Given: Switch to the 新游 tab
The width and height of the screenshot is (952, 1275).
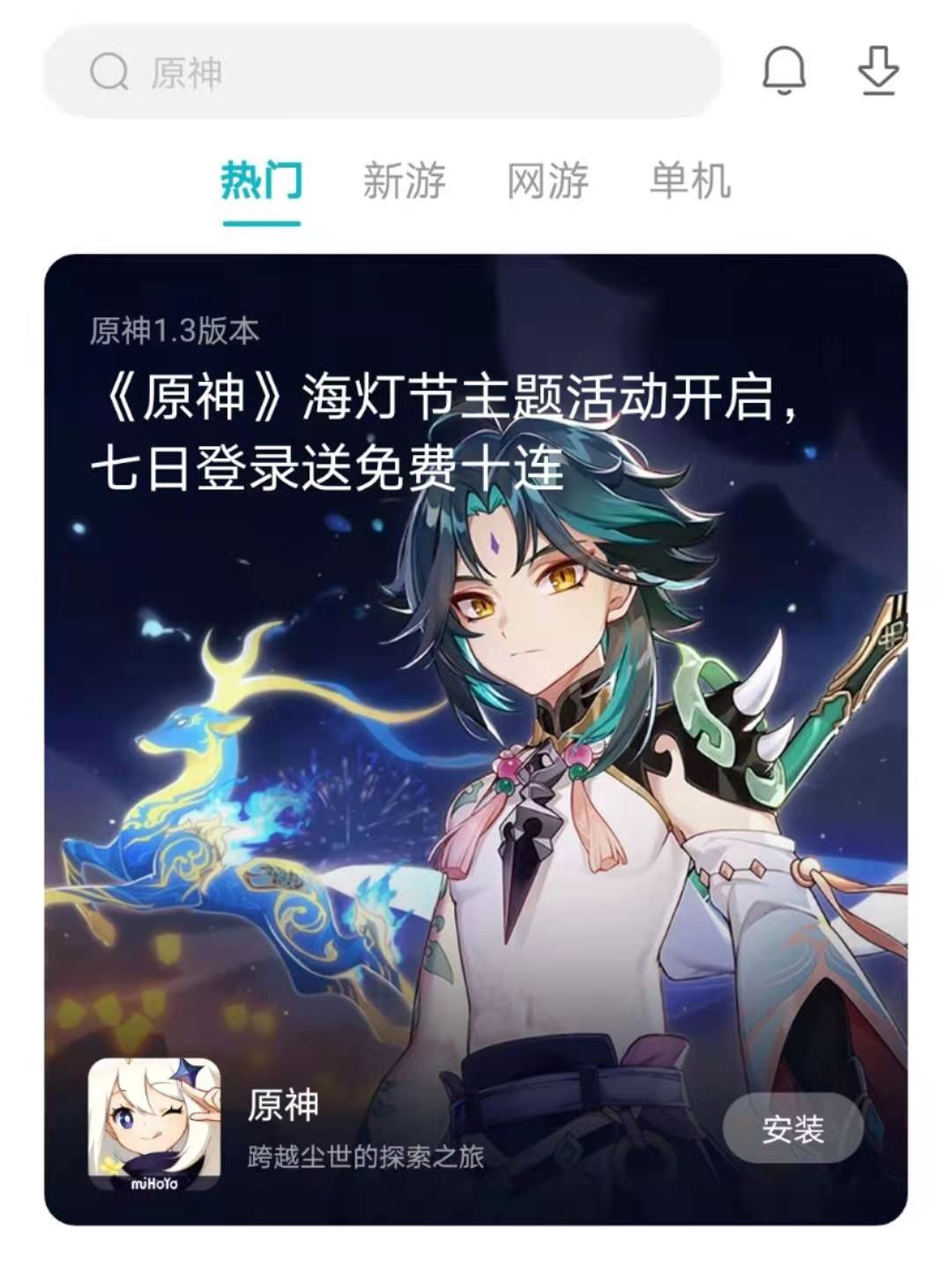Looking at the screenshot, I should click(404, 182).
